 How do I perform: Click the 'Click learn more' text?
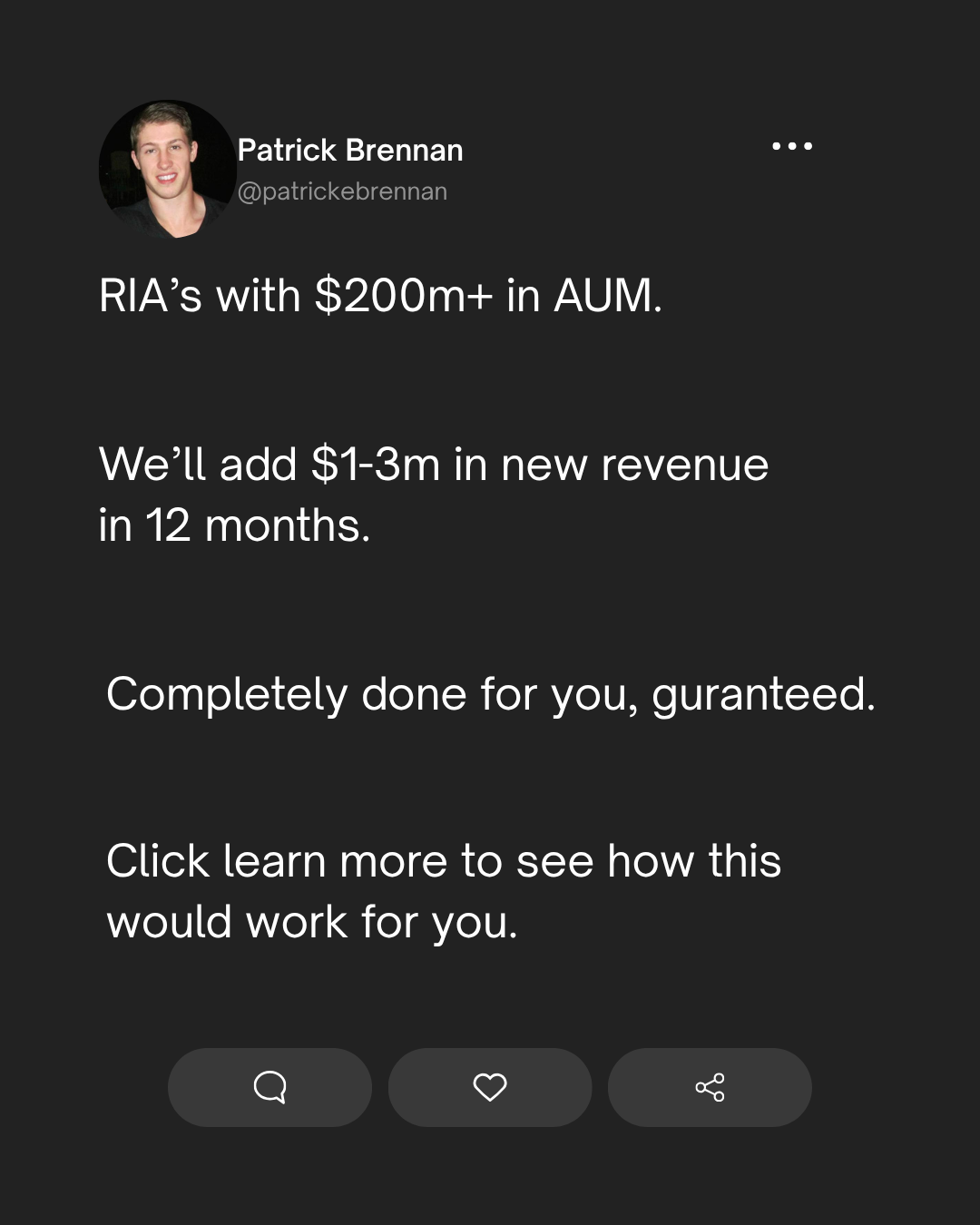pos(444,860)
